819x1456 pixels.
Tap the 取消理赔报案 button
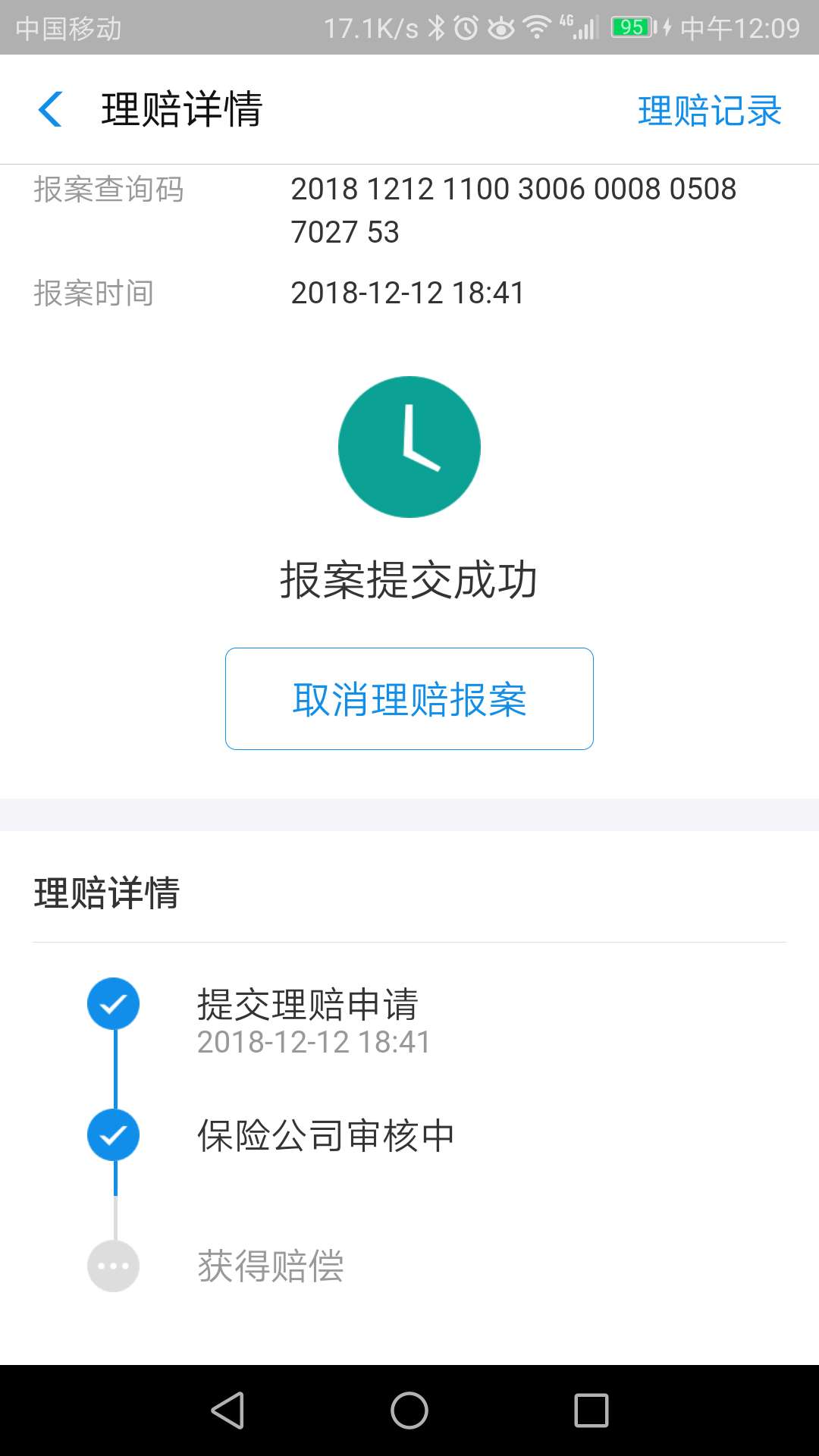pos(409,698)
